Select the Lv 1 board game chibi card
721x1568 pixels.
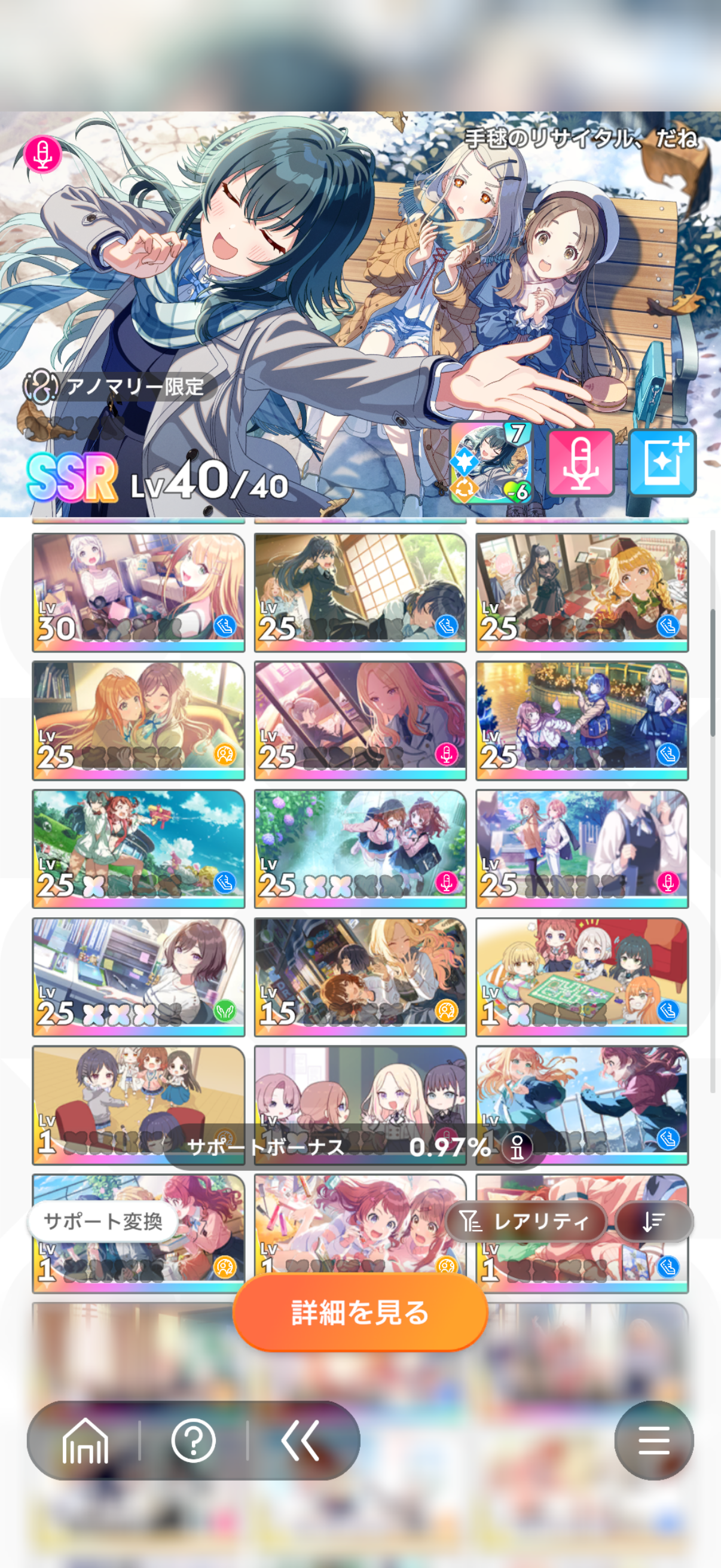582,977
